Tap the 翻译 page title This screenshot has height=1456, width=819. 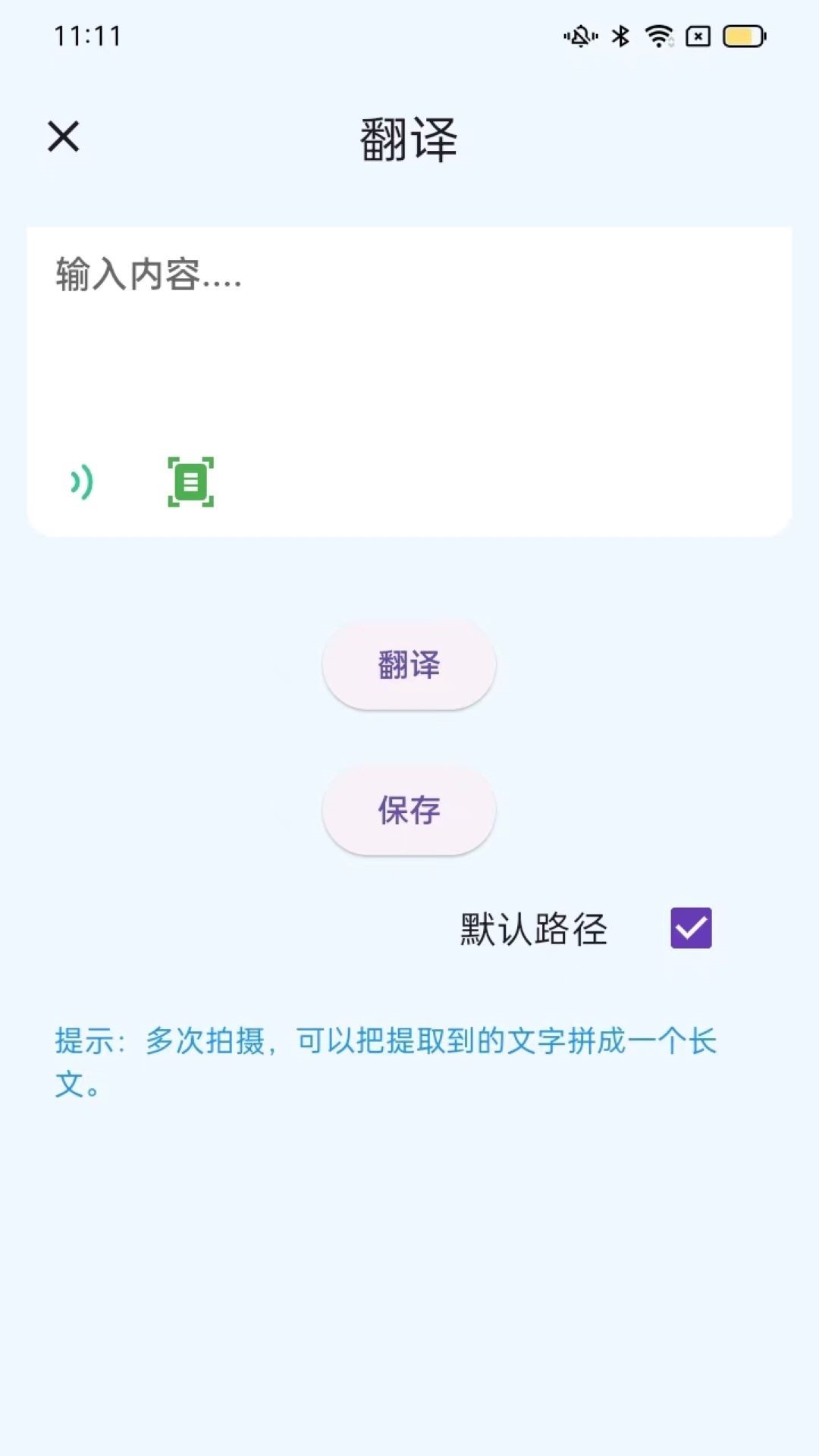[409, 137]
